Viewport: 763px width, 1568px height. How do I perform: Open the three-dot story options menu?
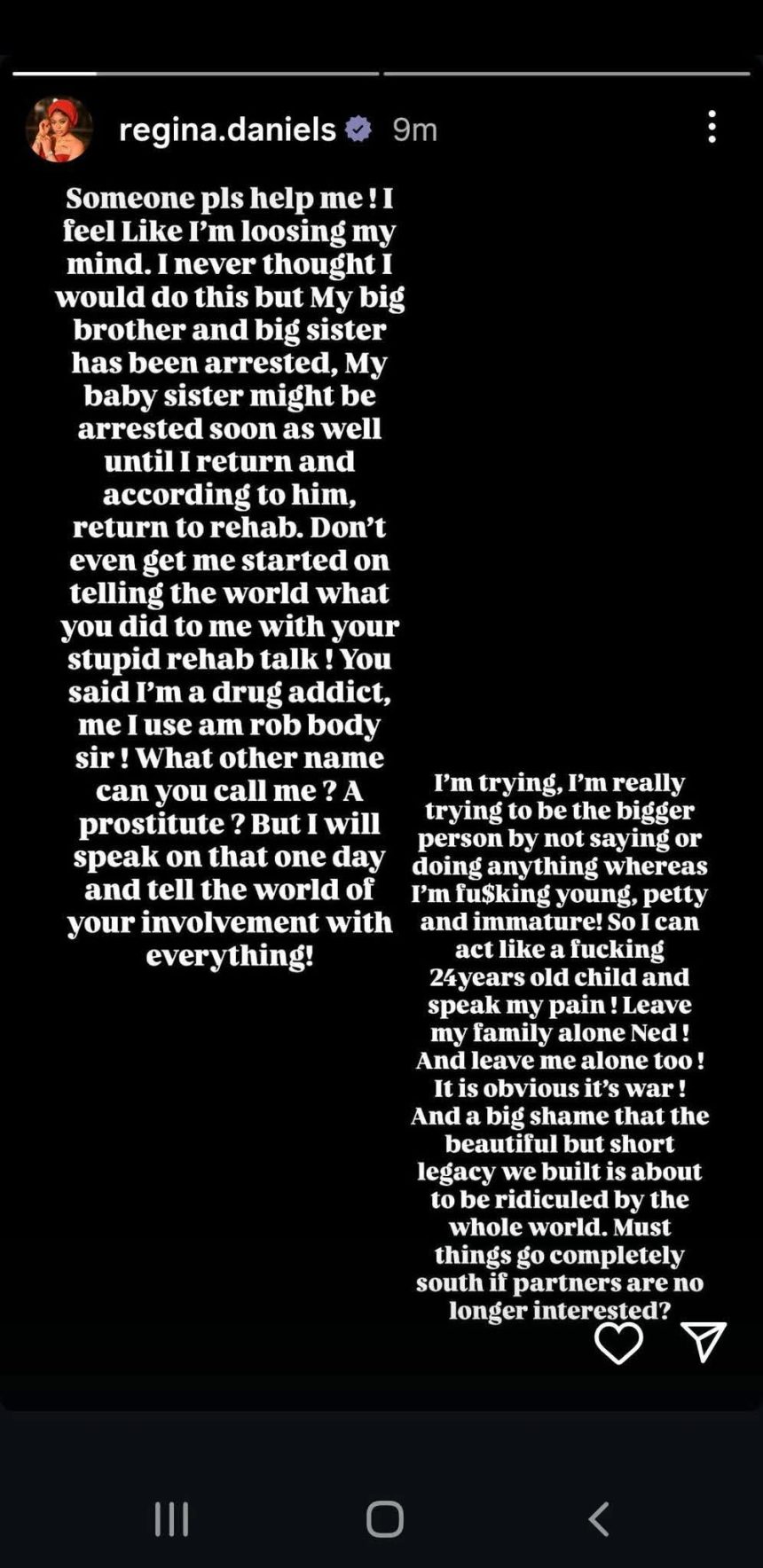pyautogui.click(x=712, y=128)
